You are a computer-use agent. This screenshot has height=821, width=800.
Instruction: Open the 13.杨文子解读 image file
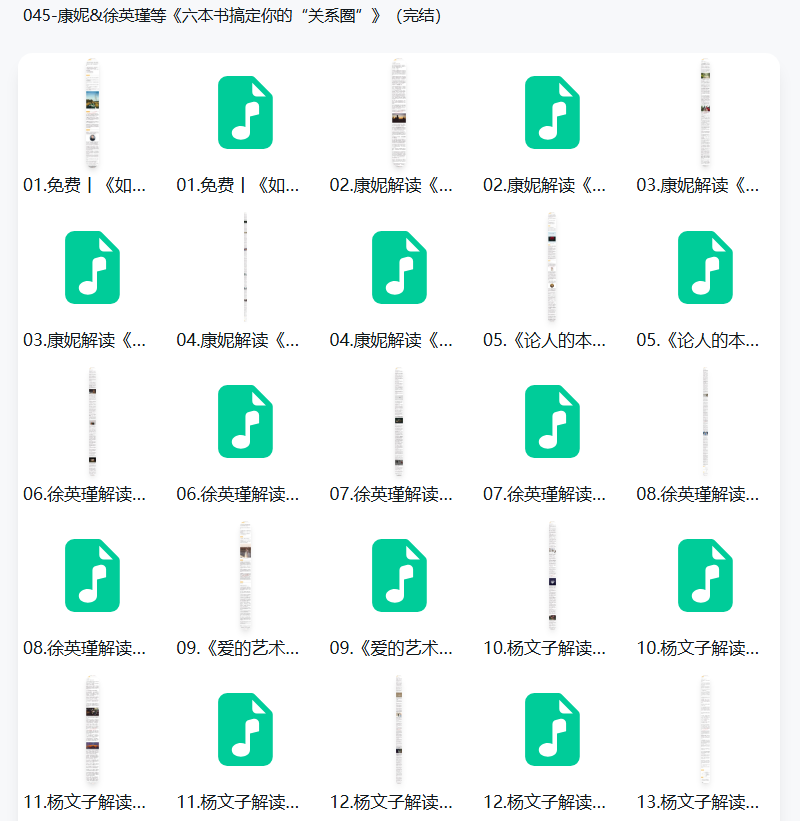coord(705,729)
